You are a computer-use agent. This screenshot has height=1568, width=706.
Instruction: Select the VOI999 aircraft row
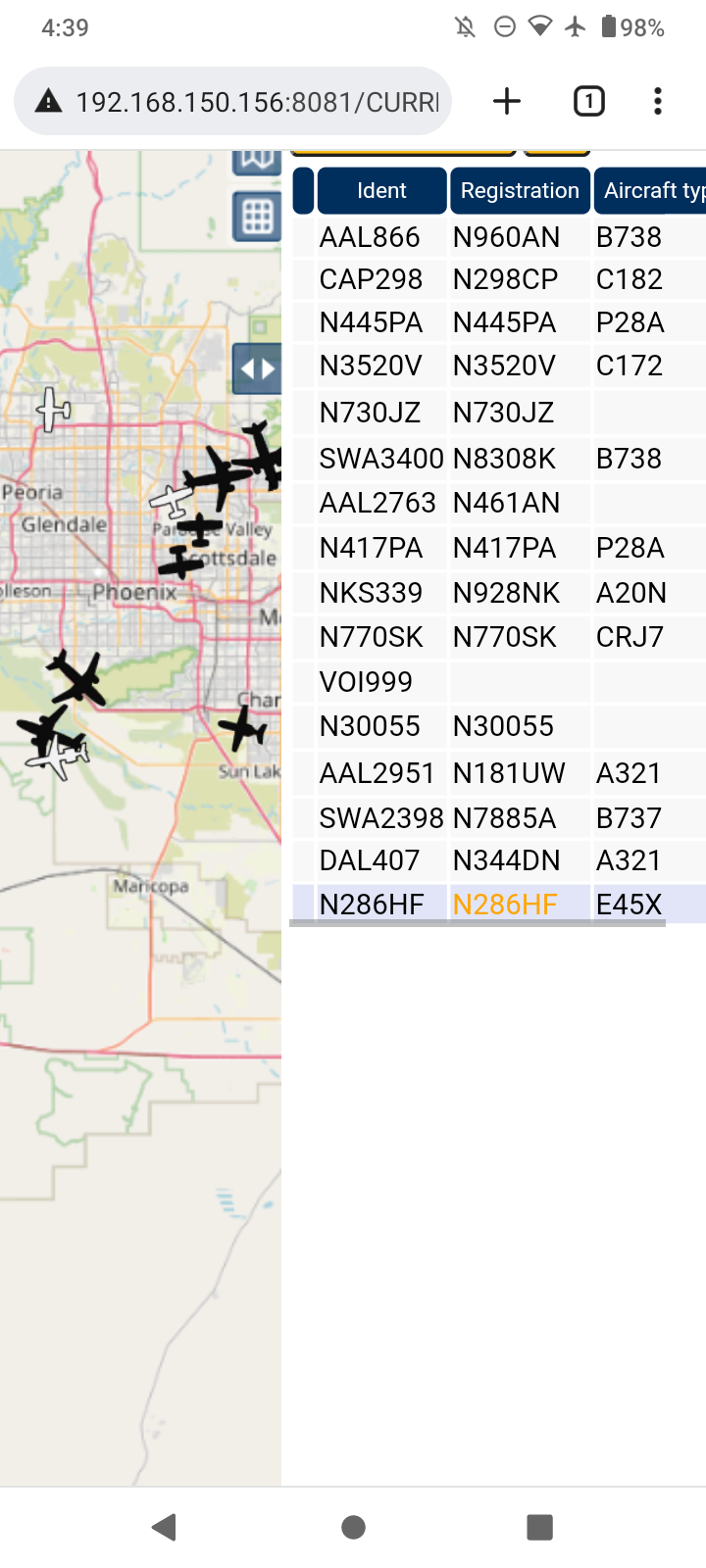pos(499,682)
